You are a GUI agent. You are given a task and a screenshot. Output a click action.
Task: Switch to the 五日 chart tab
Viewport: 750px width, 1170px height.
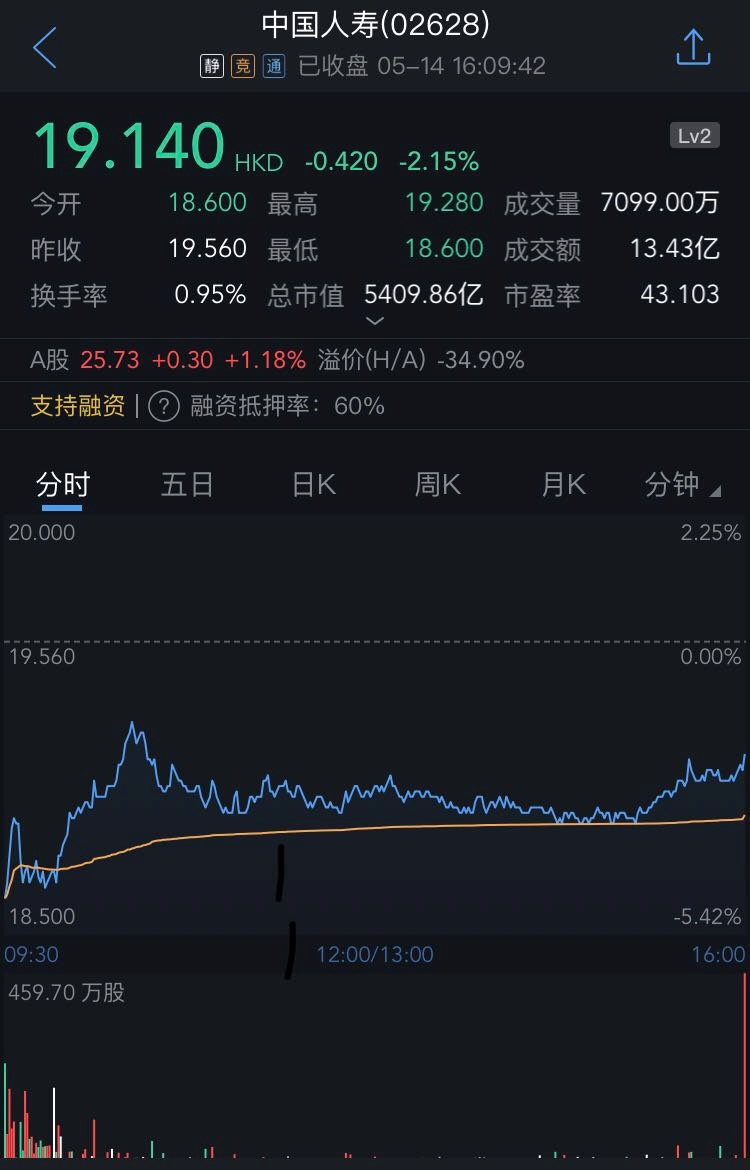(187, 485)
